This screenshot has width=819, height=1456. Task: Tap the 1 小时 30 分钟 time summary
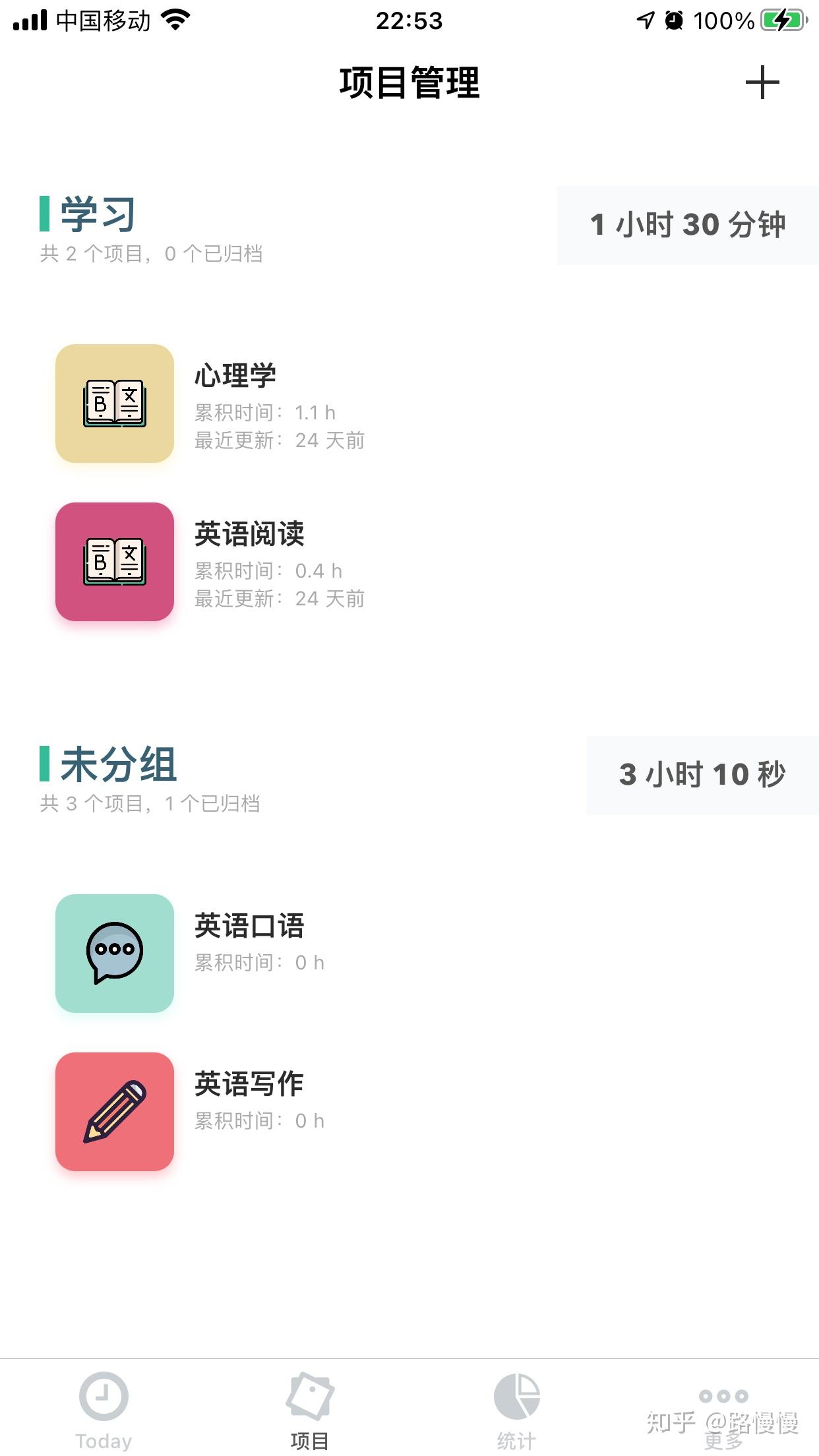click(686, 224)
